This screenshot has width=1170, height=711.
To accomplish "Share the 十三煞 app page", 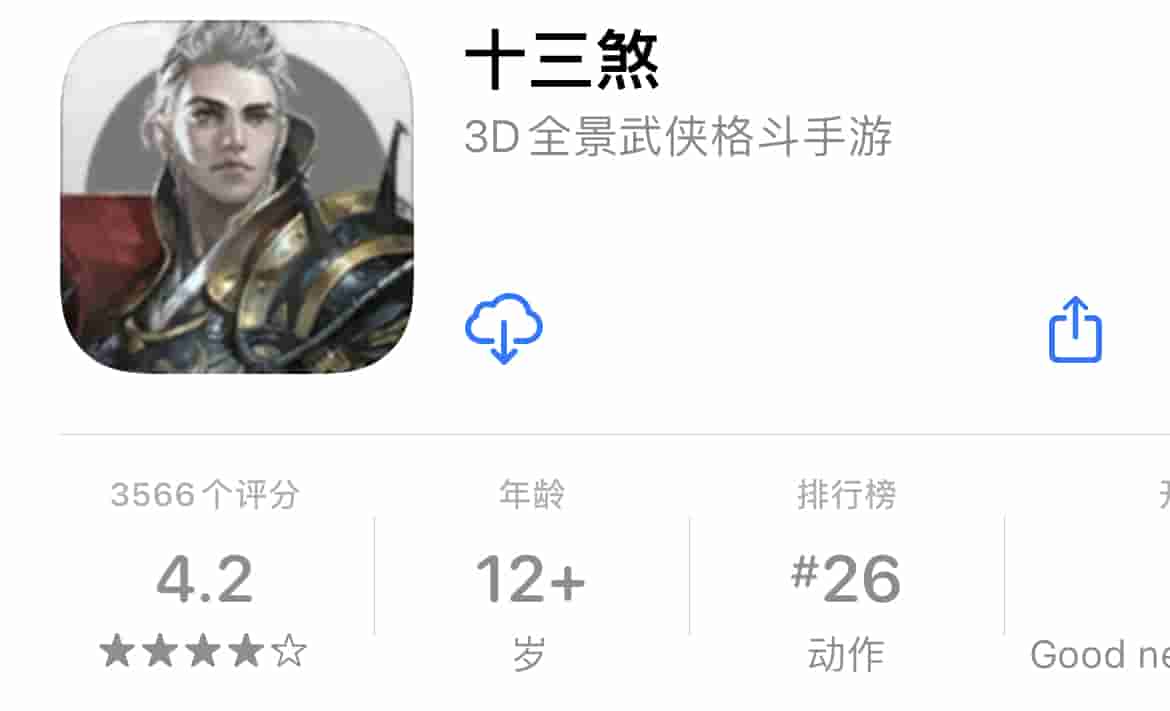I will click(1075, 329).
